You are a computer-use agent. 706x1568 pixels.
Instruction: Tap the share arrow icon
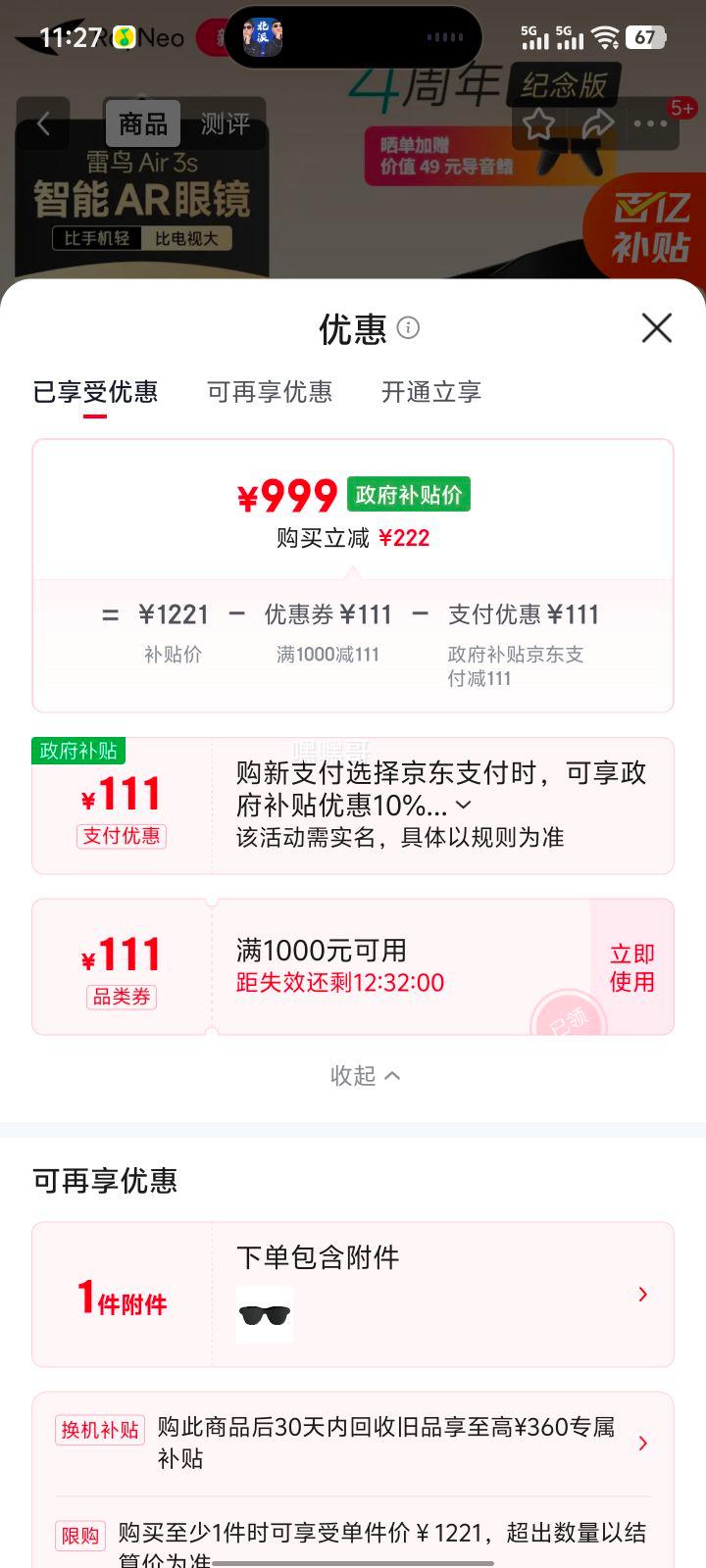(x=598, y=124)
